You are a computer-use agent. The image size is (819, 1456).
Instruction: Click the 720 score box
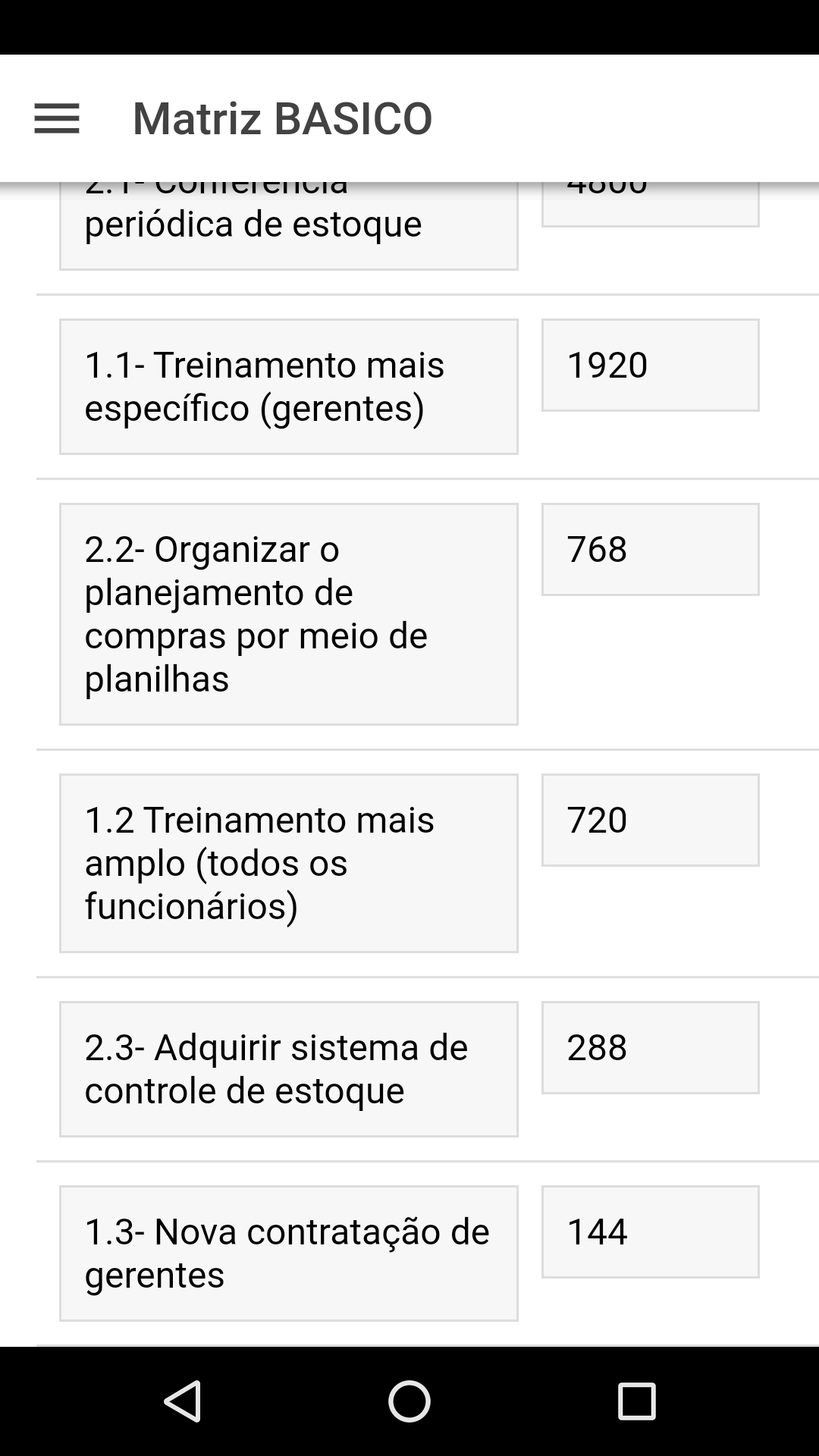650,819
